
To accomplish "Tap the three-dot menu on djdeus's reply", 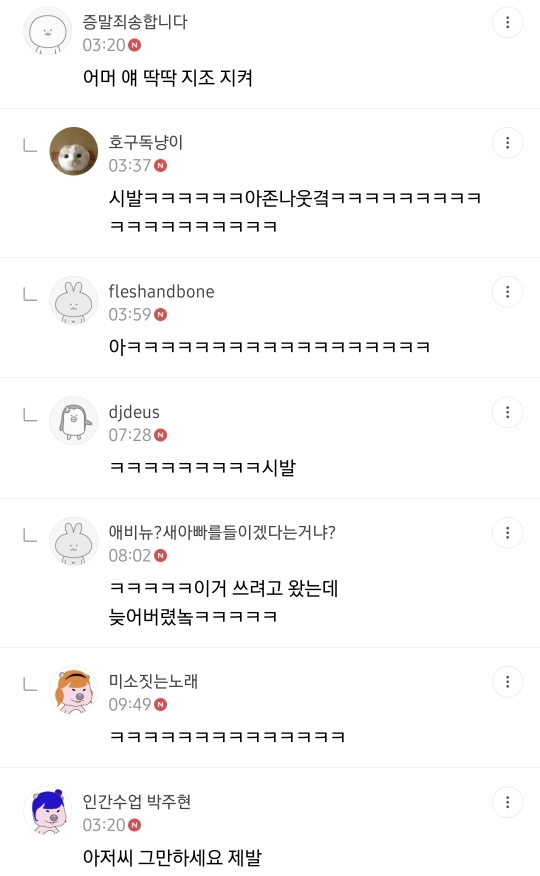I will click(x=507, y=412).
